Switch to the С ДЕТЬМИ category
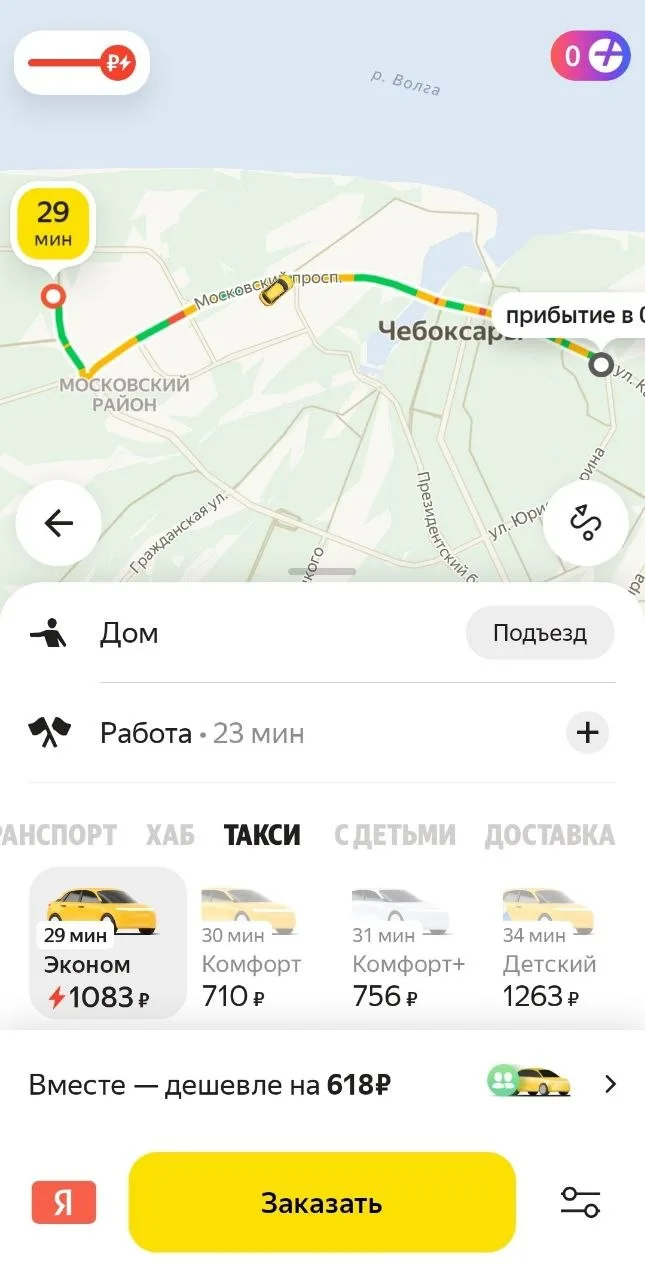The height and width of the screenshot is (1280, 645). click(x=394, y=835)
